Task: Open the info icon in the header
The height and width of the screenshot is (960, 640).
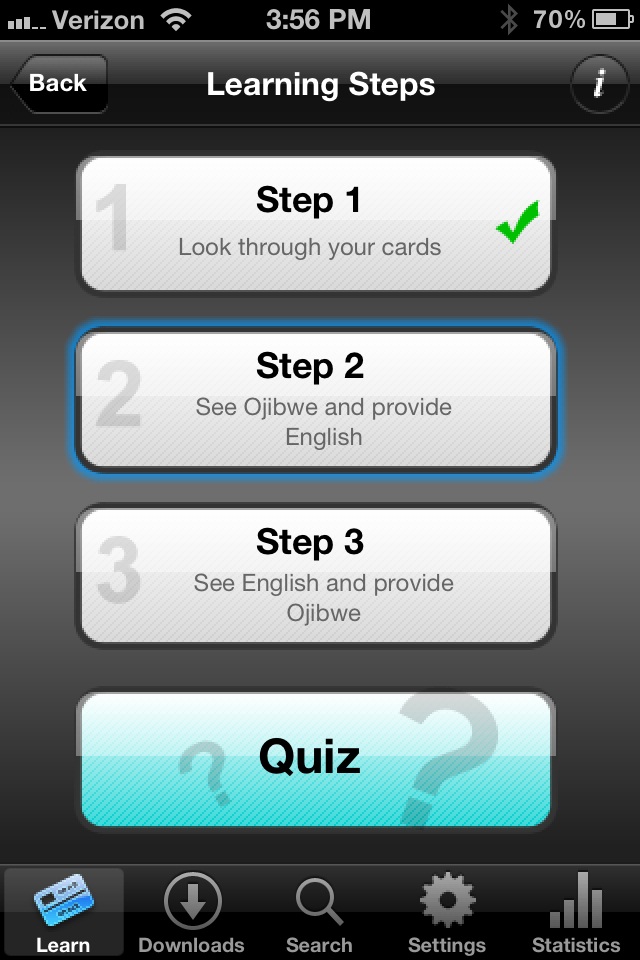Action: 598,84
